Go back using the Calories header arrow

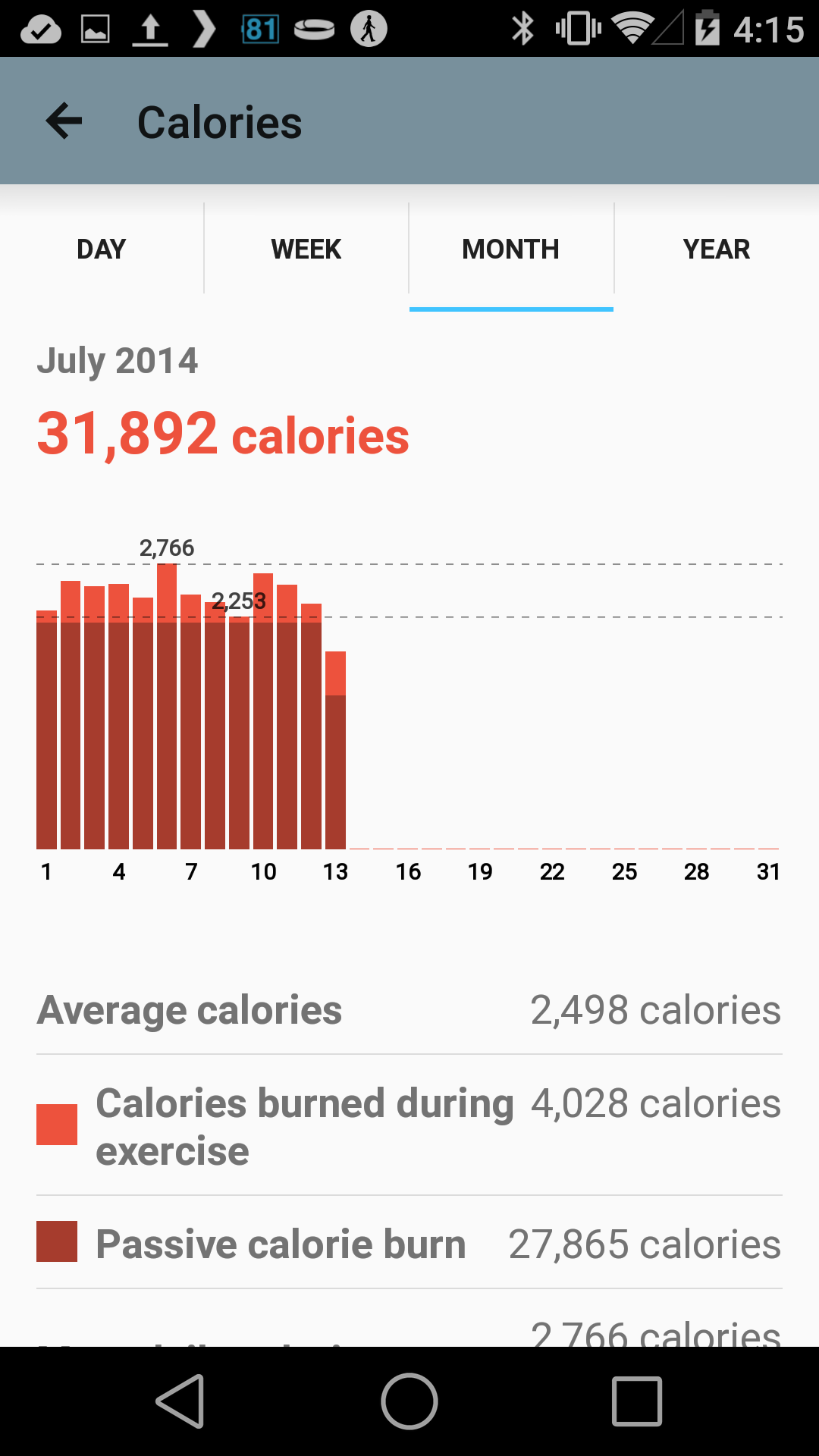point(64,121)
